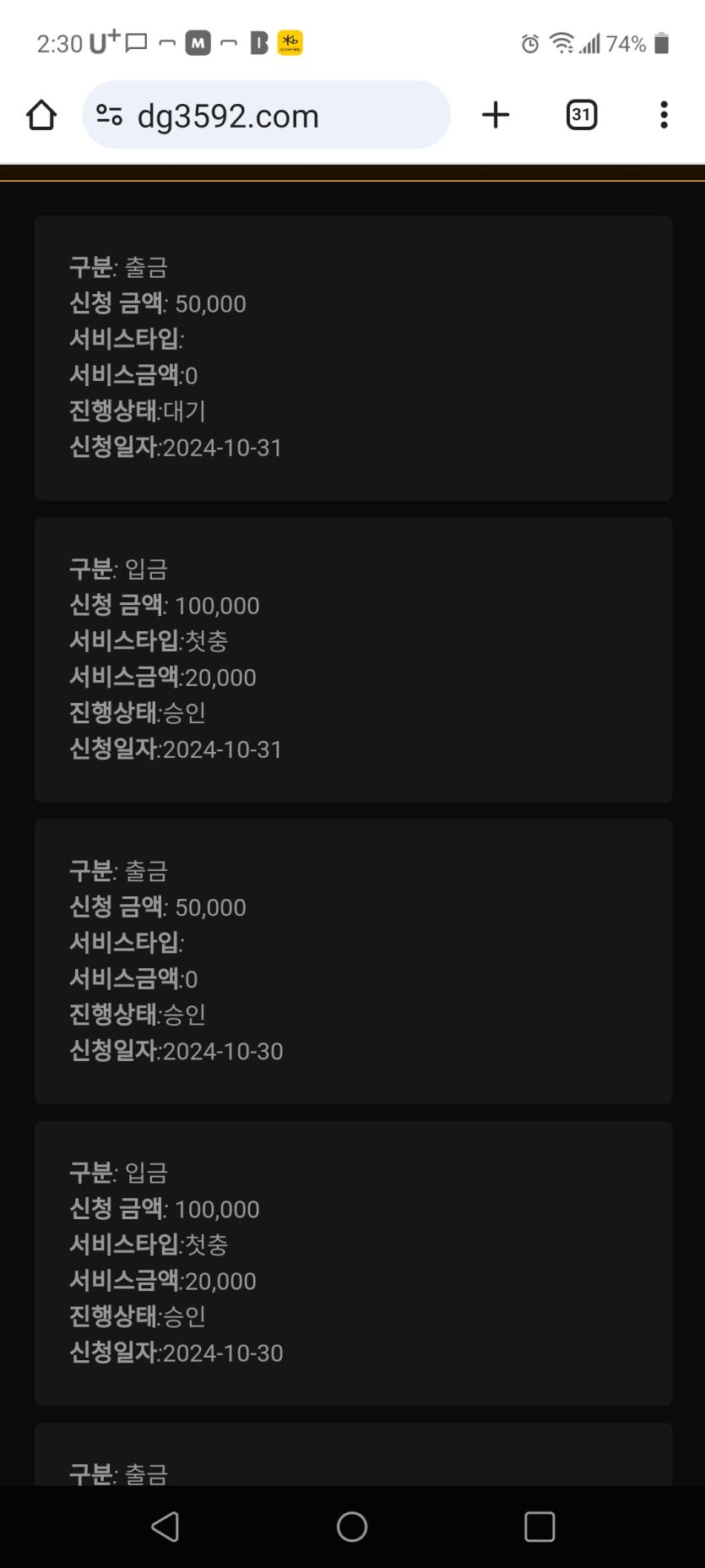The height and width of the screenshot is (1568, 705).
Task: Tap the system back button
Action: point(165,1527)
